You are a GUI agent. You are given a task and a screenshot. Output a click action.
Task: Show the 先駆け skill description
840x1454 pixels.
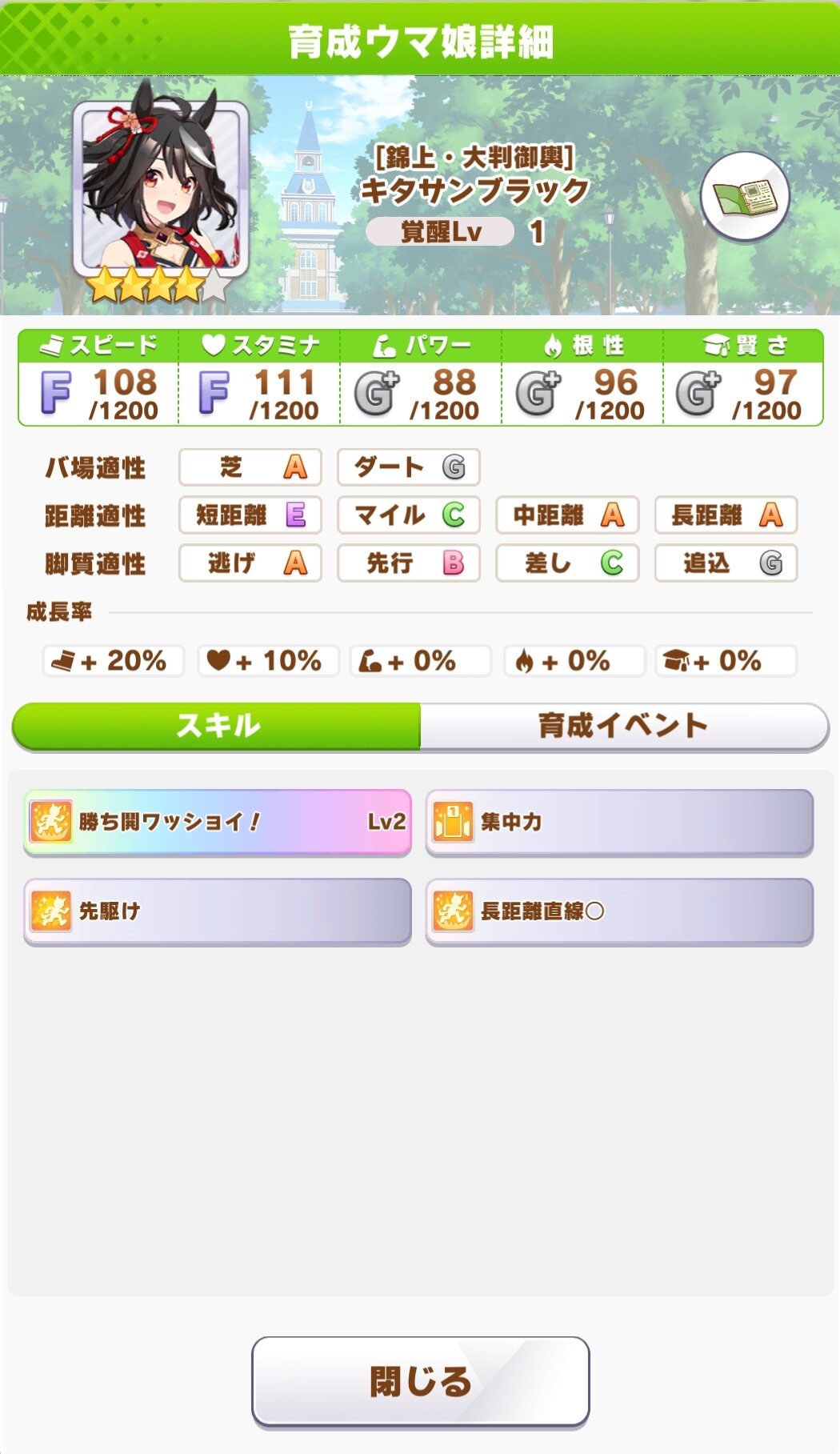(218, 911)
